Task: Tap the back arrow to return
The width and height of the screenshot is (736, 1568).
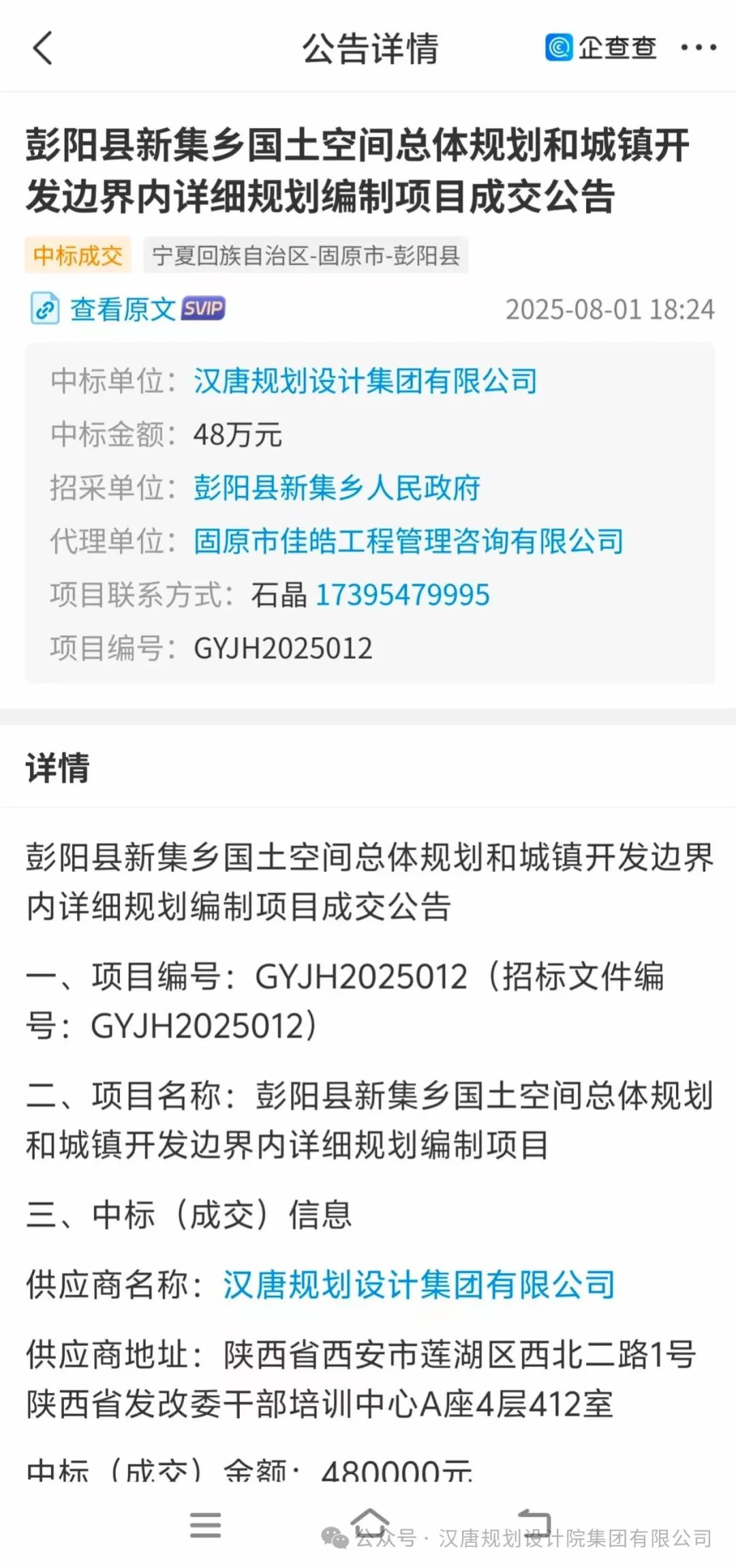Action: pos(42,49)
